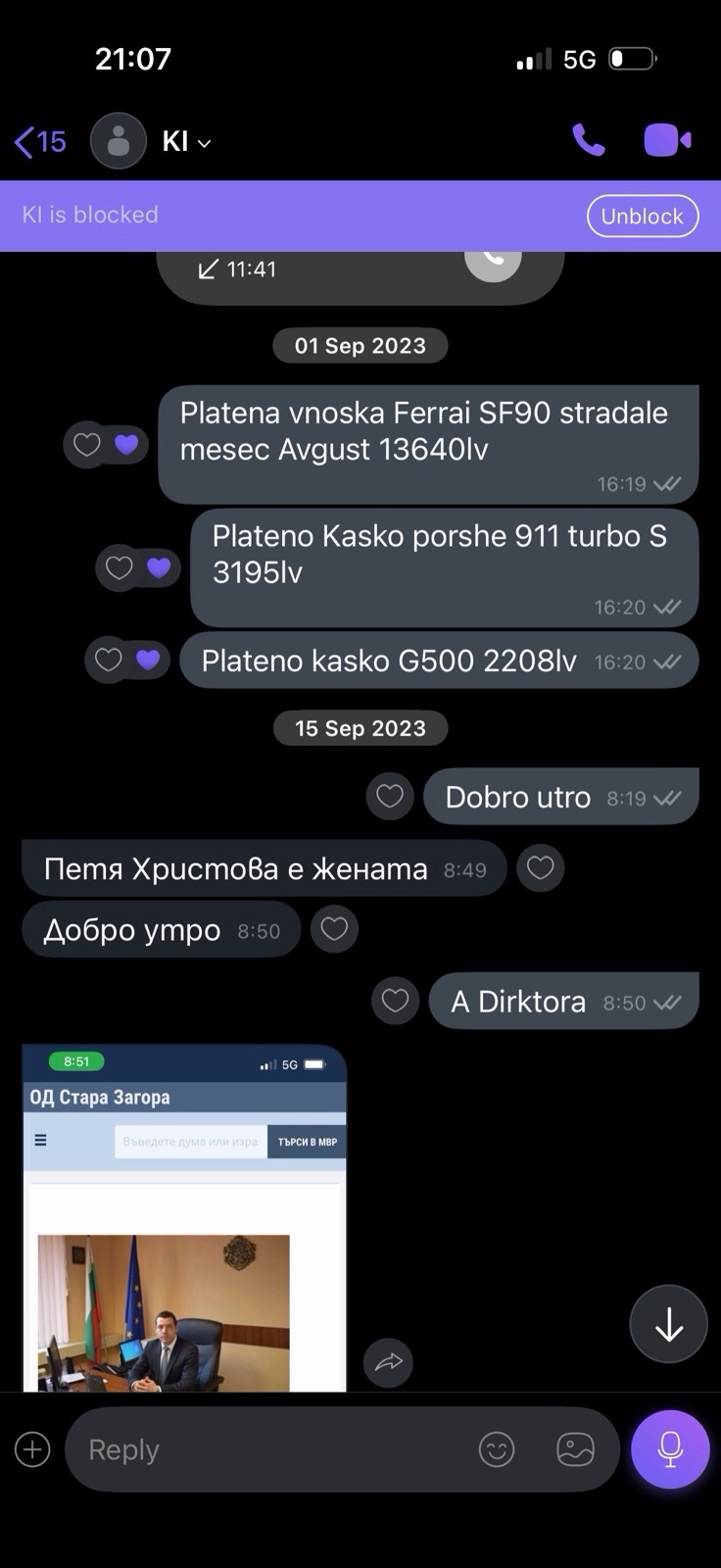Viewport: 721px width, 1568px height.
Task: Like the Петя Христова е жената message
Action: pos(541,867)
